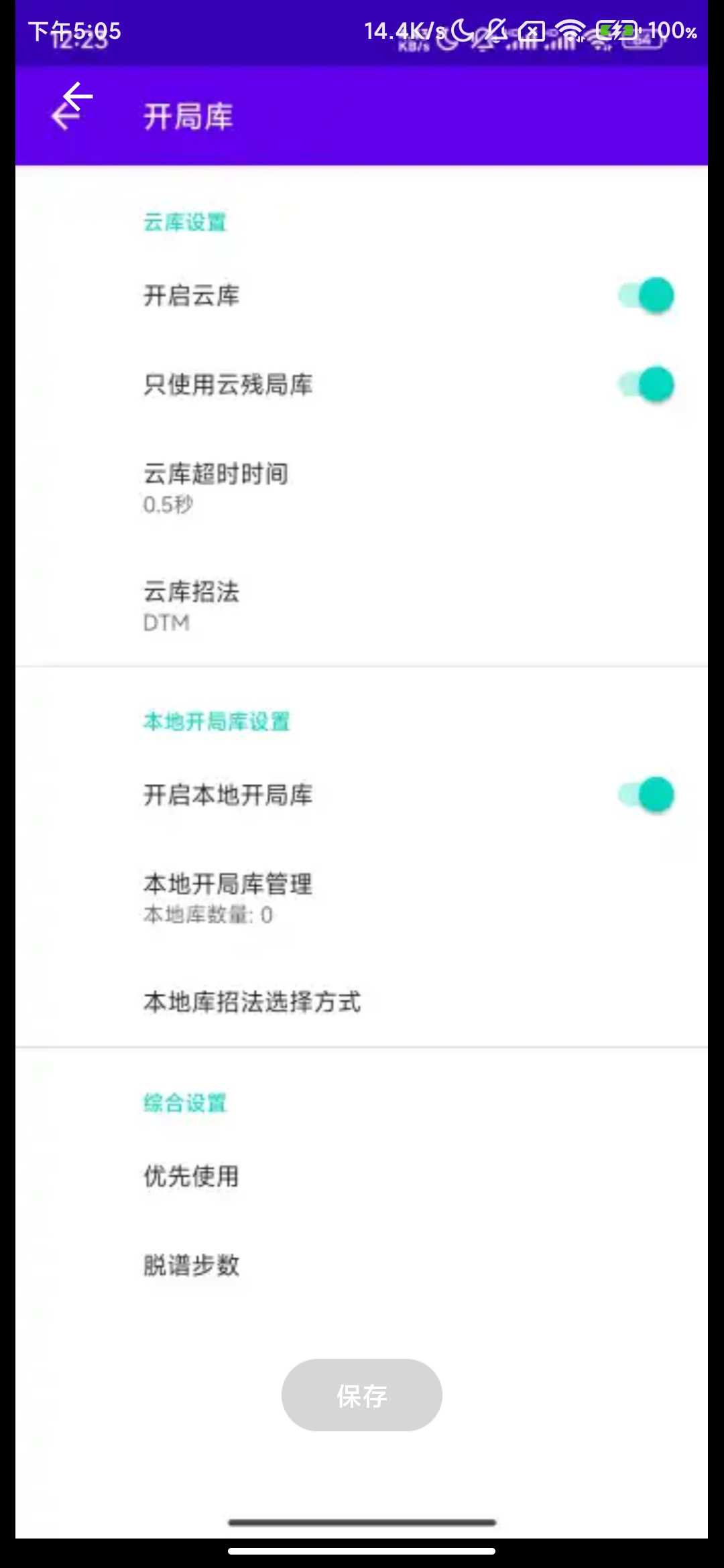This screenshot has width=724, height=1568.
Task: Disable the 只使用云残局库 switch
Action: click(x=646, y=385)
